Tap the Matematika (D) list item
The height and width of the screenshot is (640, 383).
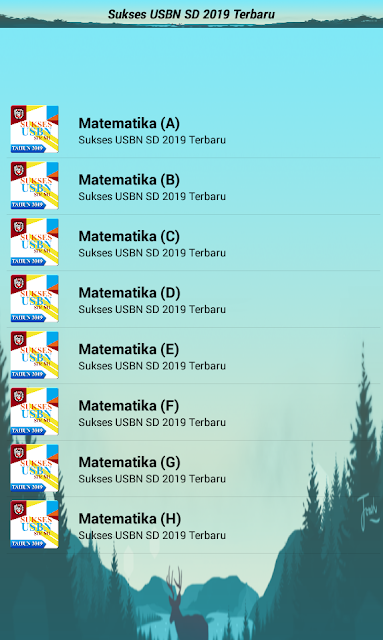click(x=193, y=299)
